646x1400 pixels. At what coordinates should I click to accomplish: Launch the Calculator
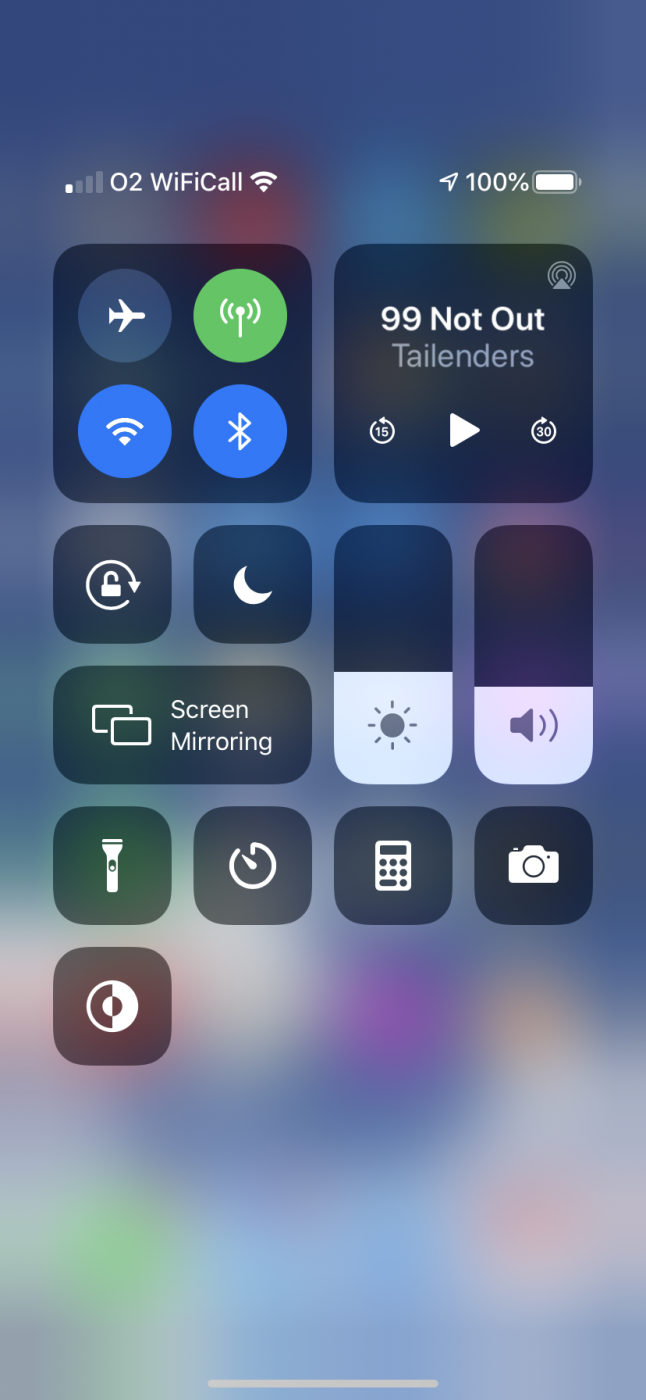click(x=393, y=866)
